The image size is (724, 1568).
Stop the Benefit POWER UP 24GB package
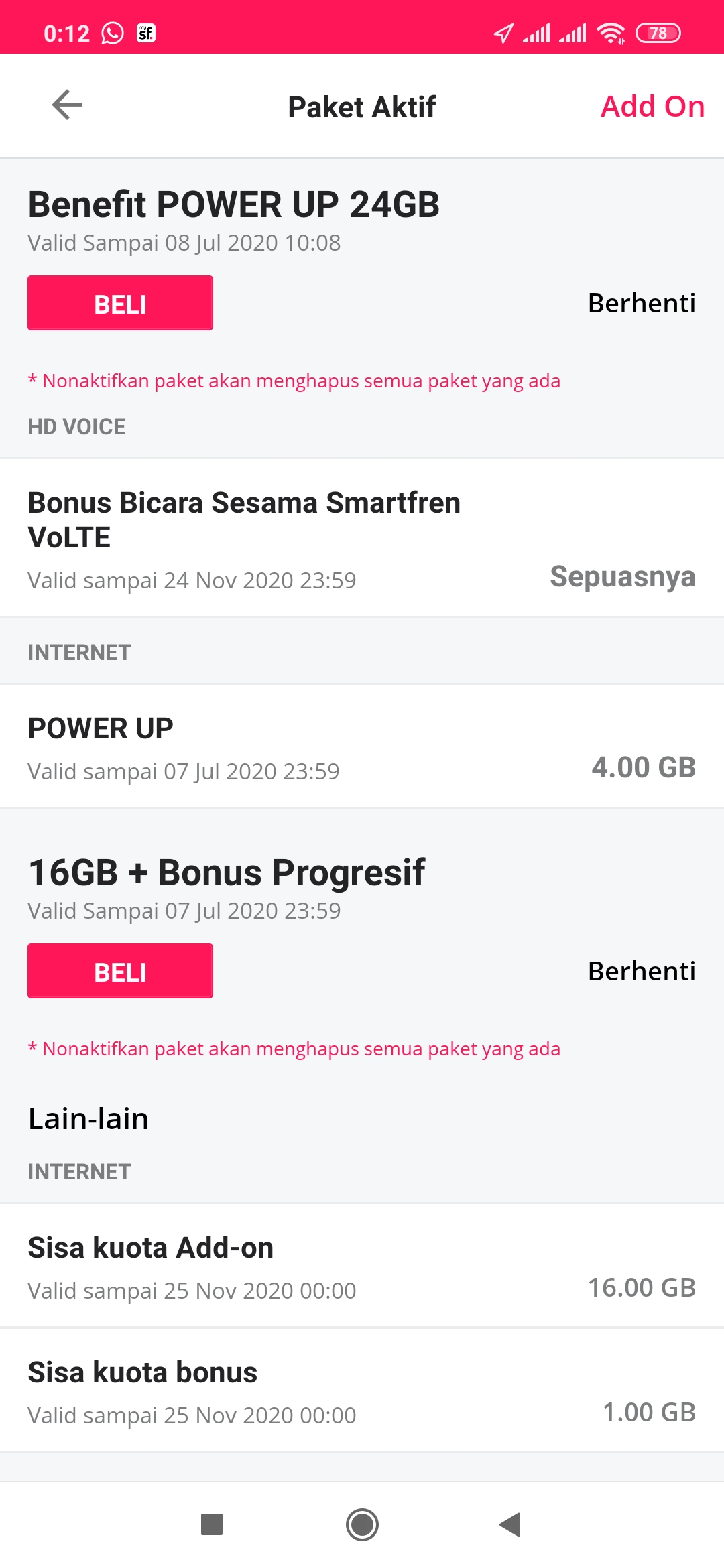tap(641, 304)
